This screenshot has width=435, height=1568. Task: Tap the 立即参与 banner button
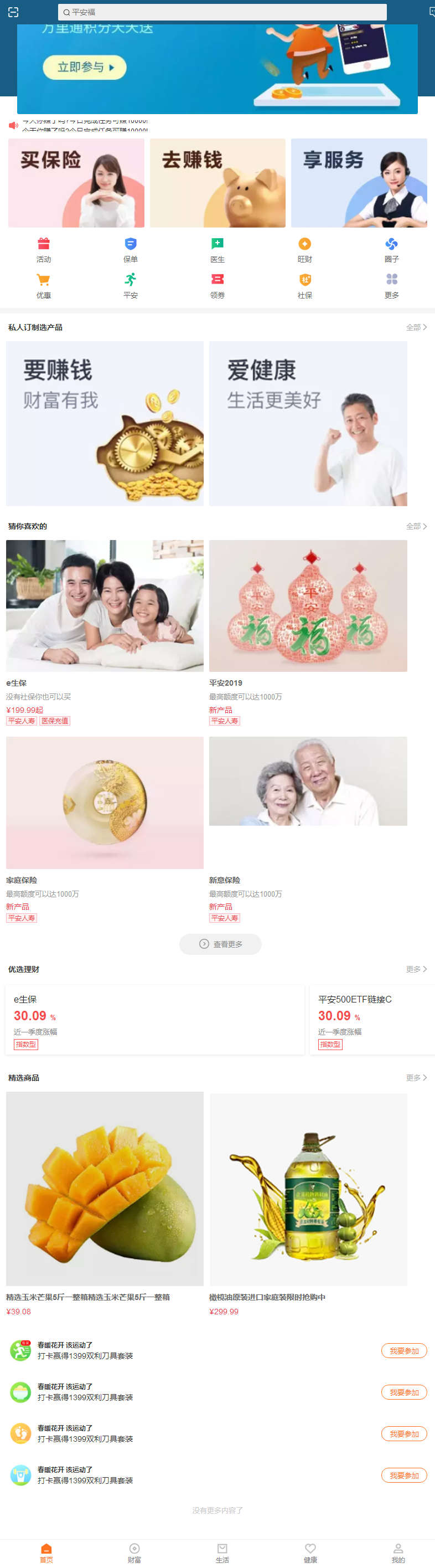point(85,68)
